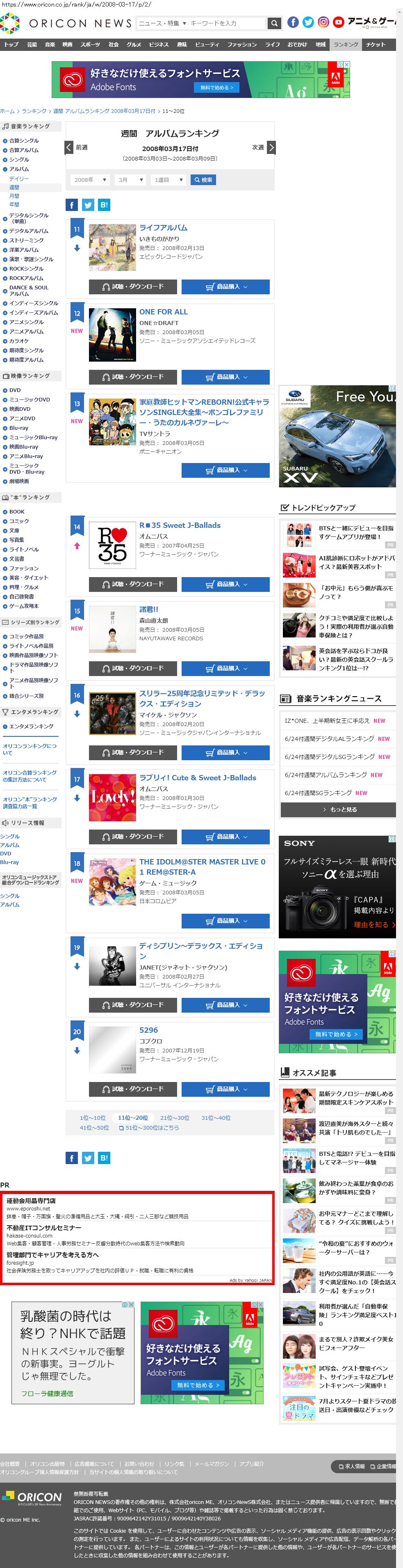403x1568 pixels.
Task: Open 5296 album by コブクロ
Action: pyautogui.click(x=148, y=1030)
